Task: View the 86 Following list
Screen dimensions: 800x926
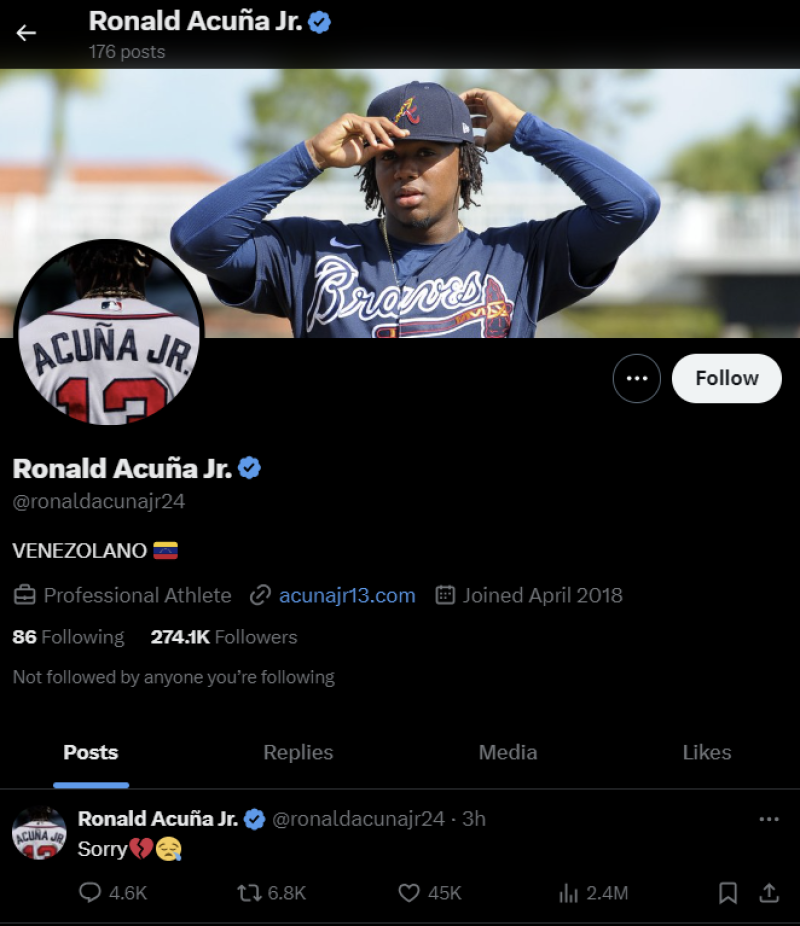Action: pos(68,637)
